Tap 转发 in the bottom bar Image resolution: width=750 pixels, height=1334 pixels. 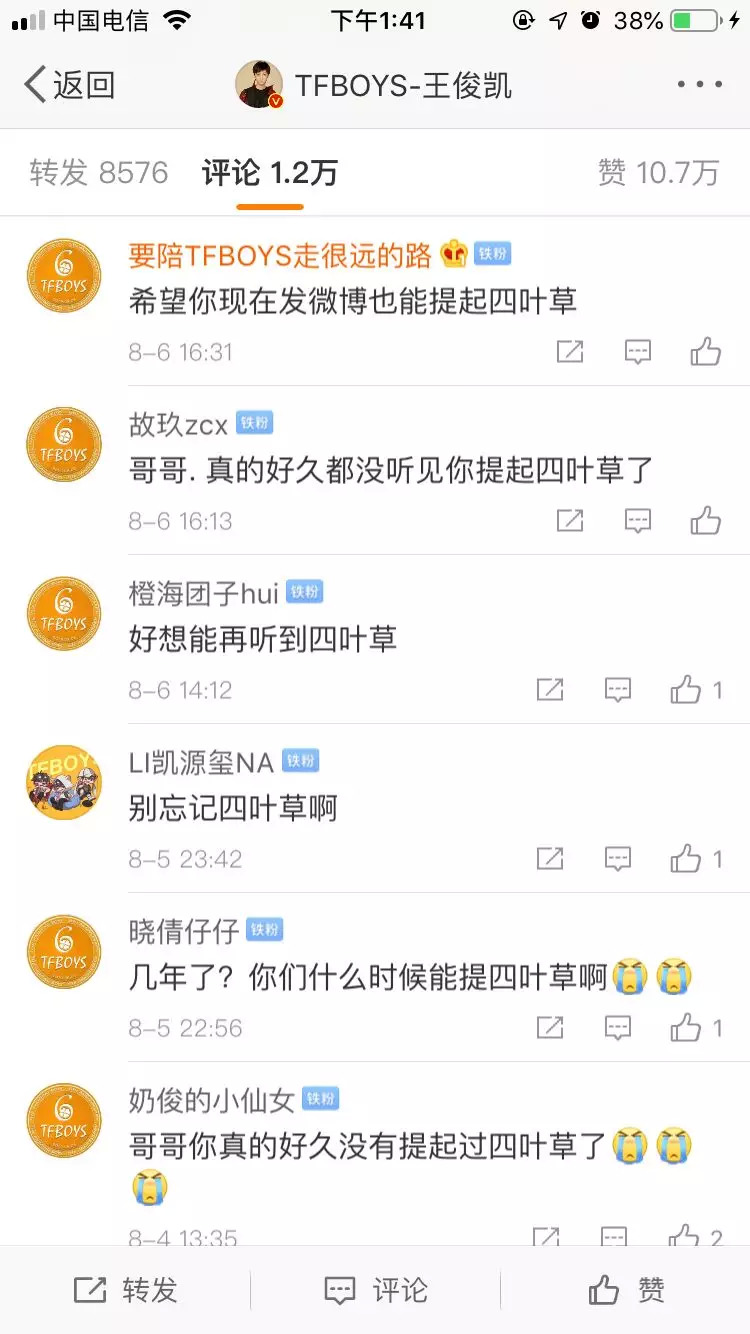tap(125, 1290)
